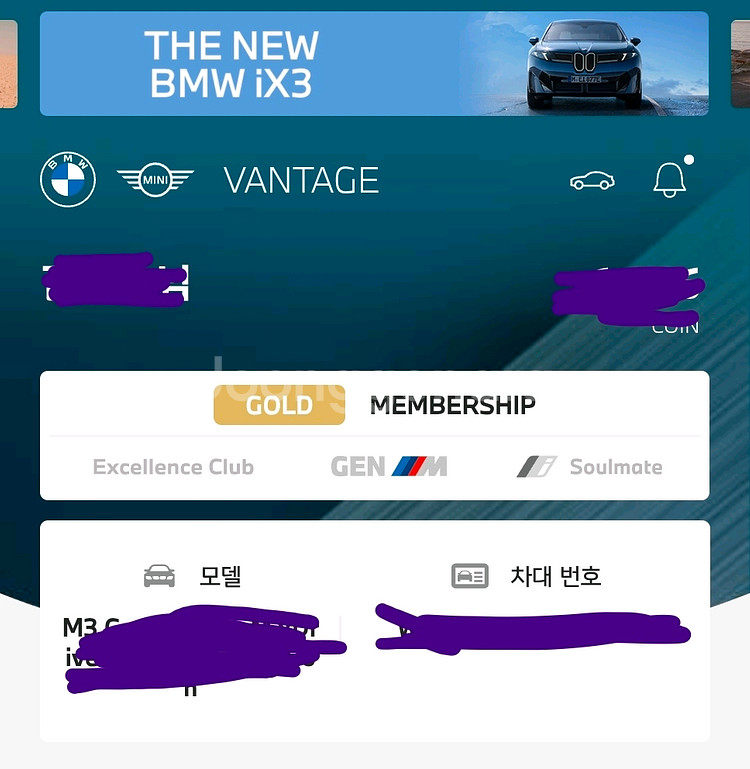Open GEN M membership
The height and width of the screenshot is (769, 750).
[x=389, y=467]
